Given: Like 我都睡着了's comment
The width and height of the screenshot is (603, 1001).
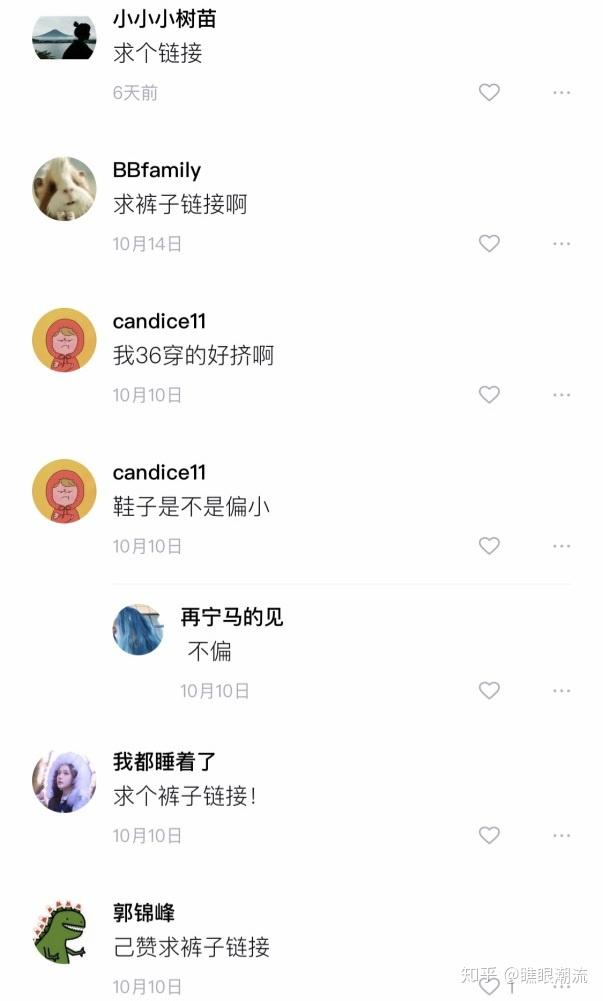Looking at the screenshot, I should click(489, 836).
